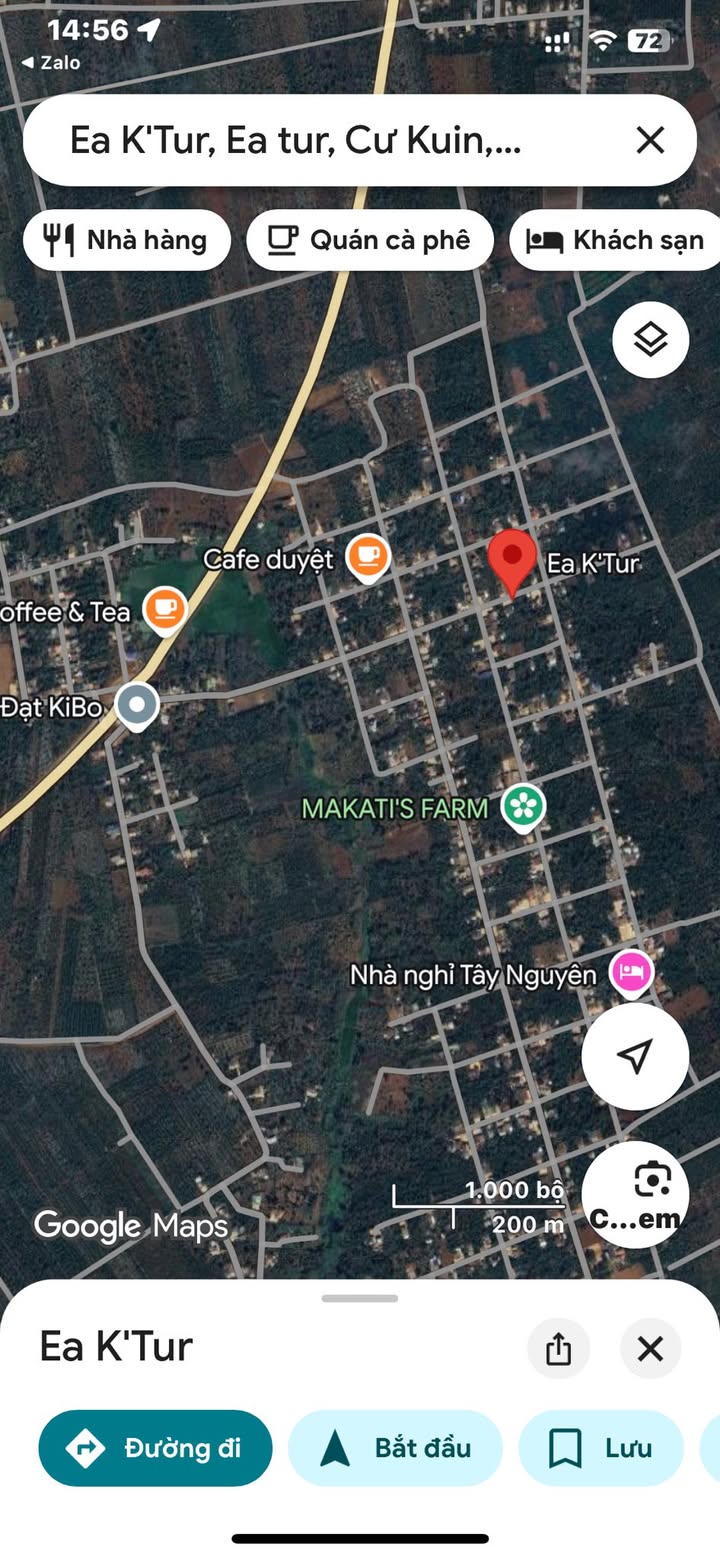Image resolution: width=720 pixels, height=1559 pixels.
Task: Open the Nhà nghỉ Tây Nguyên marker
Action: 631,972
